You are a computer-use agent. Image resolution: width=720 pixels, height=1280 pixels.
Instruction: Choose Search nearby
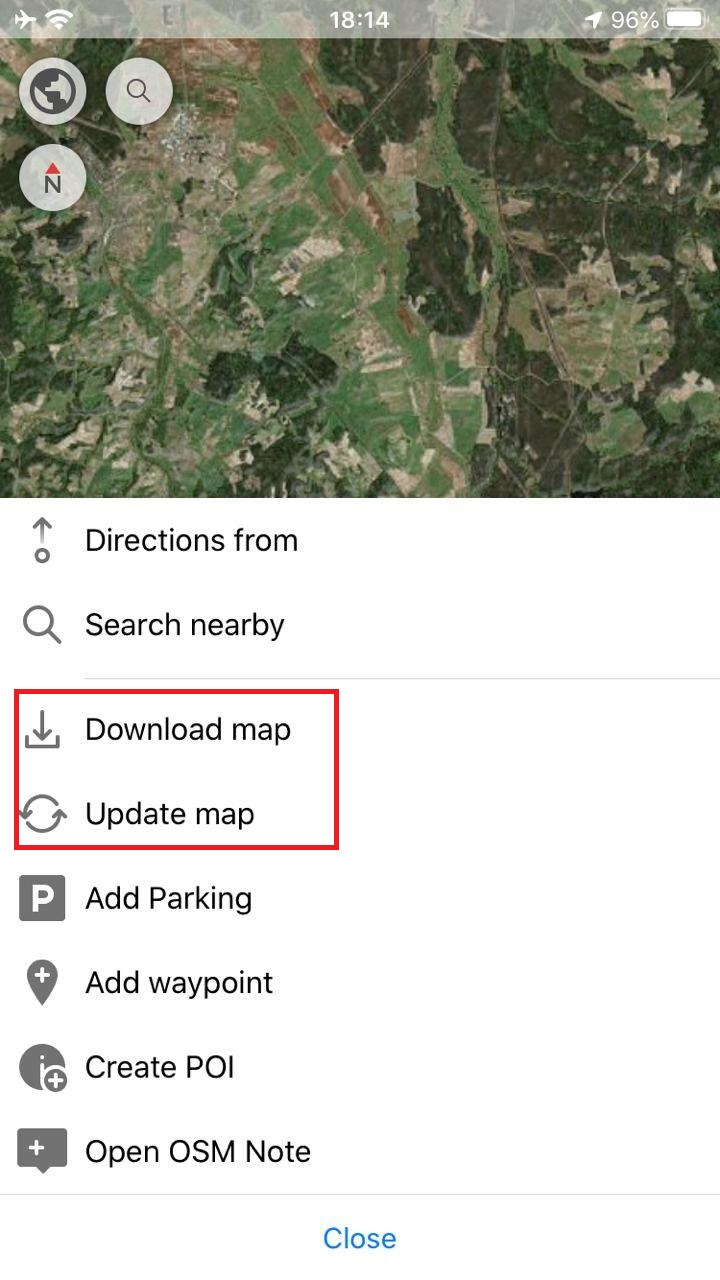click(184, 625)
